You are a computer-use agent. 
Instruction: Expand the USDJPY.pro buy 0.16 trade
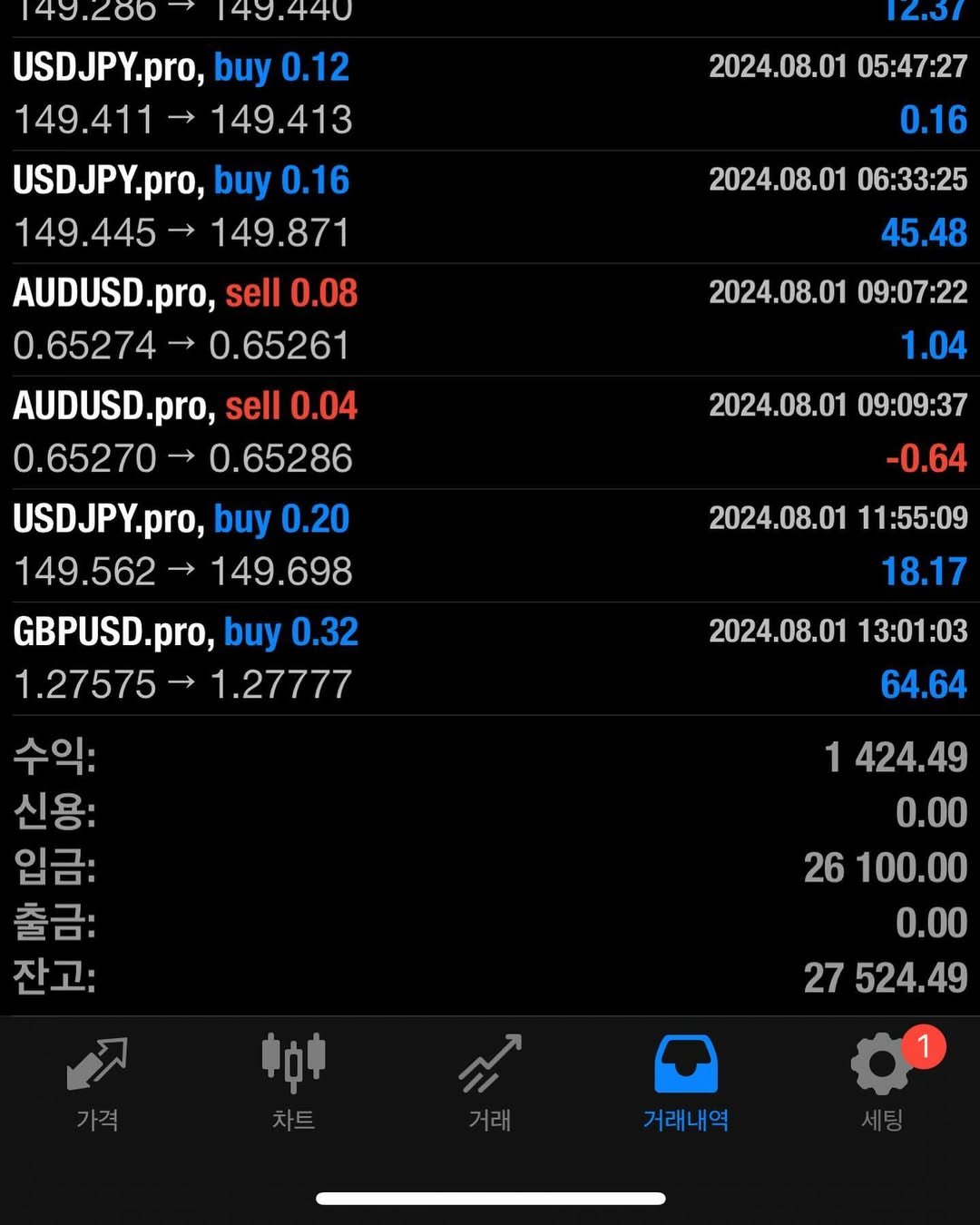pyautogui.click(x=490, y=207)
